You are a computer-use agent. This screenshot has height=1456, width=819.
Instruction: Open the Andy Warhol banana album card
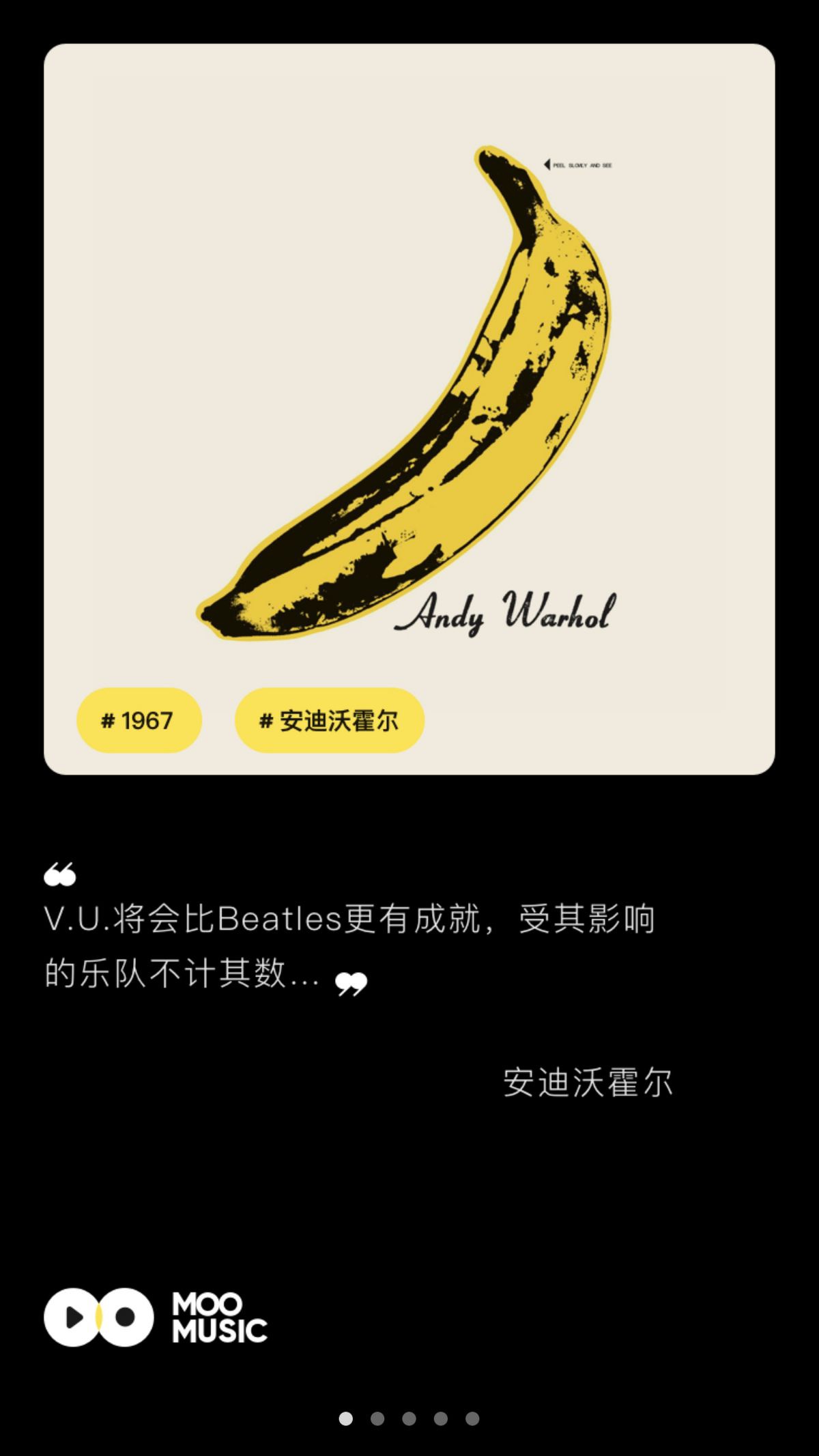coord(409,409)
